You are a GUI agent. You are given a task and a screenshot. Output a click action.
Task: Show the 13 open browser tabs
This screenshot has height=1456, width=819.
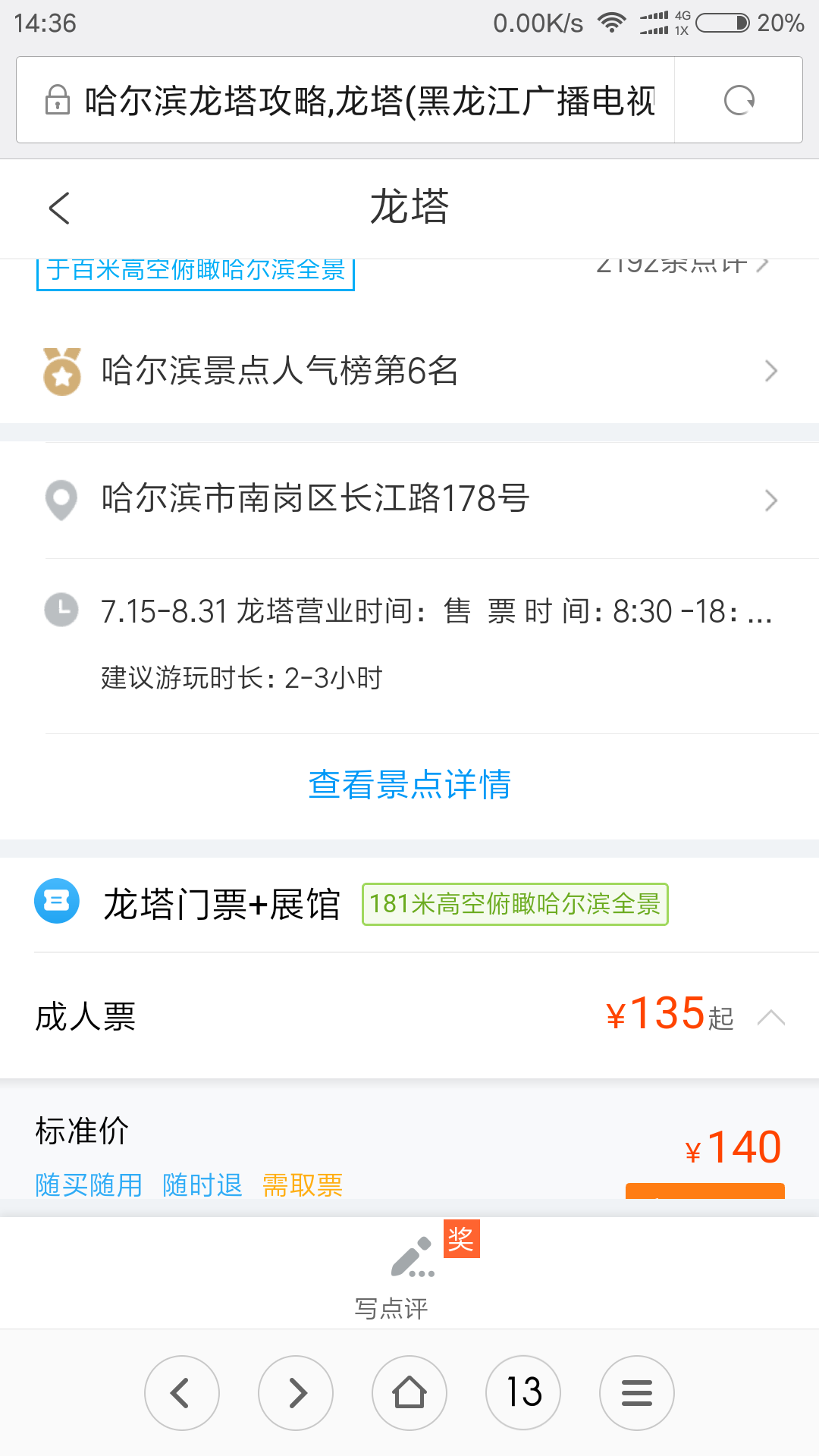(x=523, y=1393)
